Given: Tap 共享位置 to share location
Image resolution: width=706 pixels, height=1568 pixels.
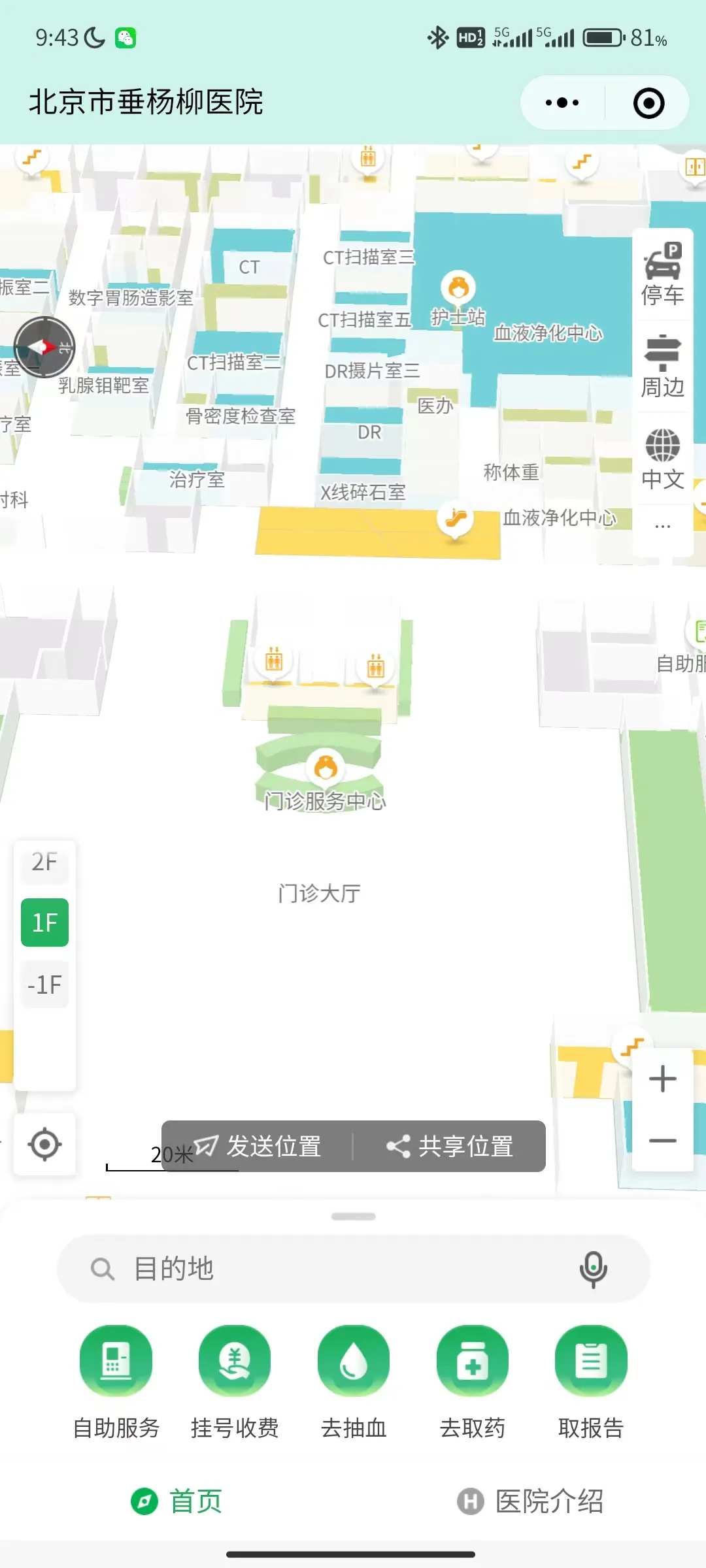Looking at the screenshot, I should [450, 1147].
